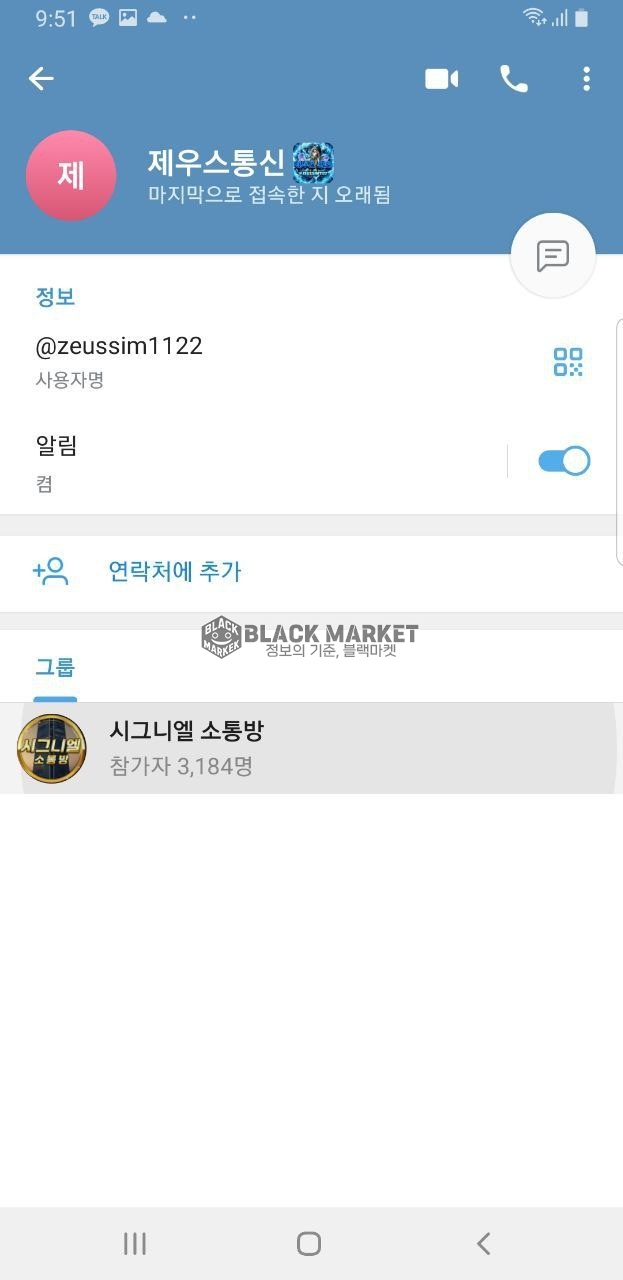Image resolution: width=623 pixels, height=1280 pixels.
Task: Select 연락처에 추가 to add contact
Action: [x=175, y=572]
